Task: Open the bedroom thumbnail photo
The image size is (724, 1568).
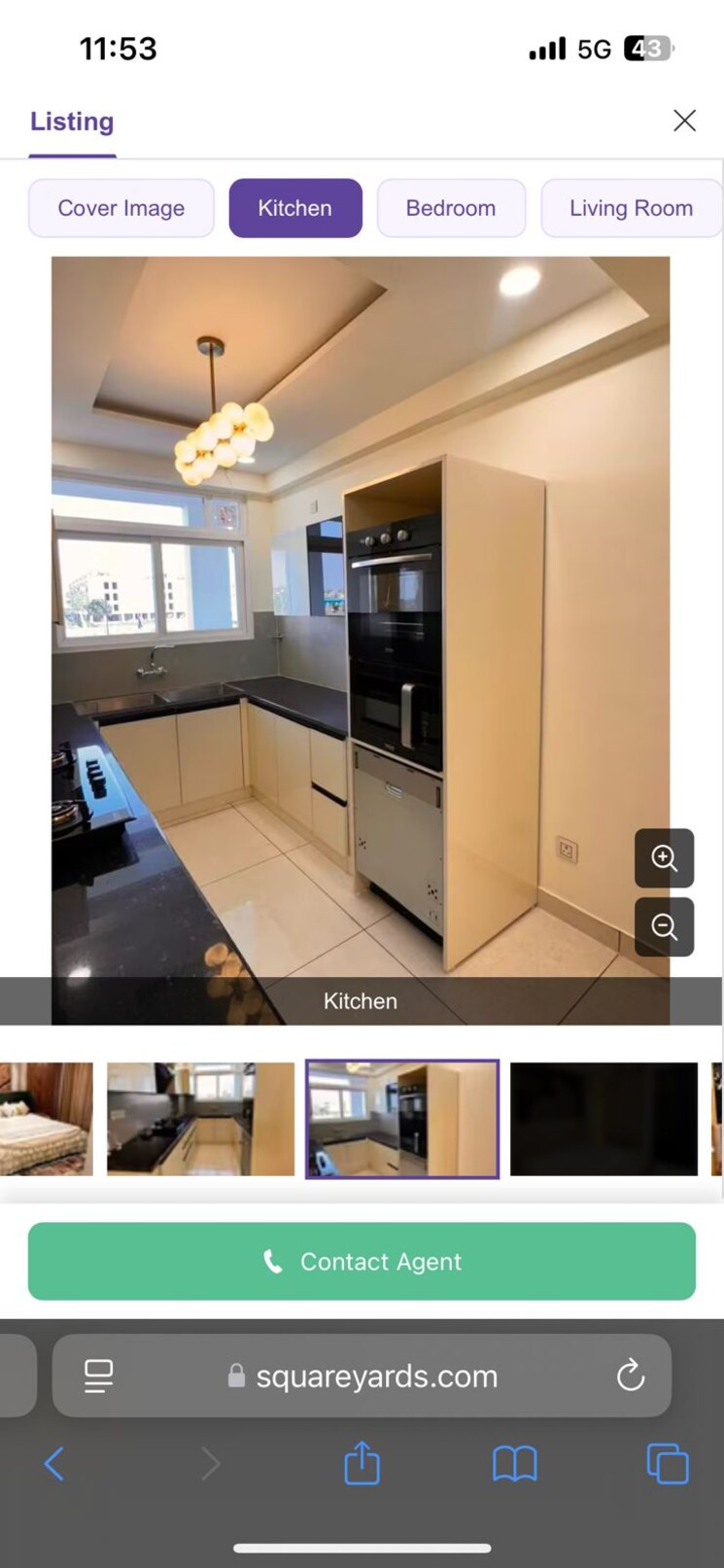Action: point(44,1119)
